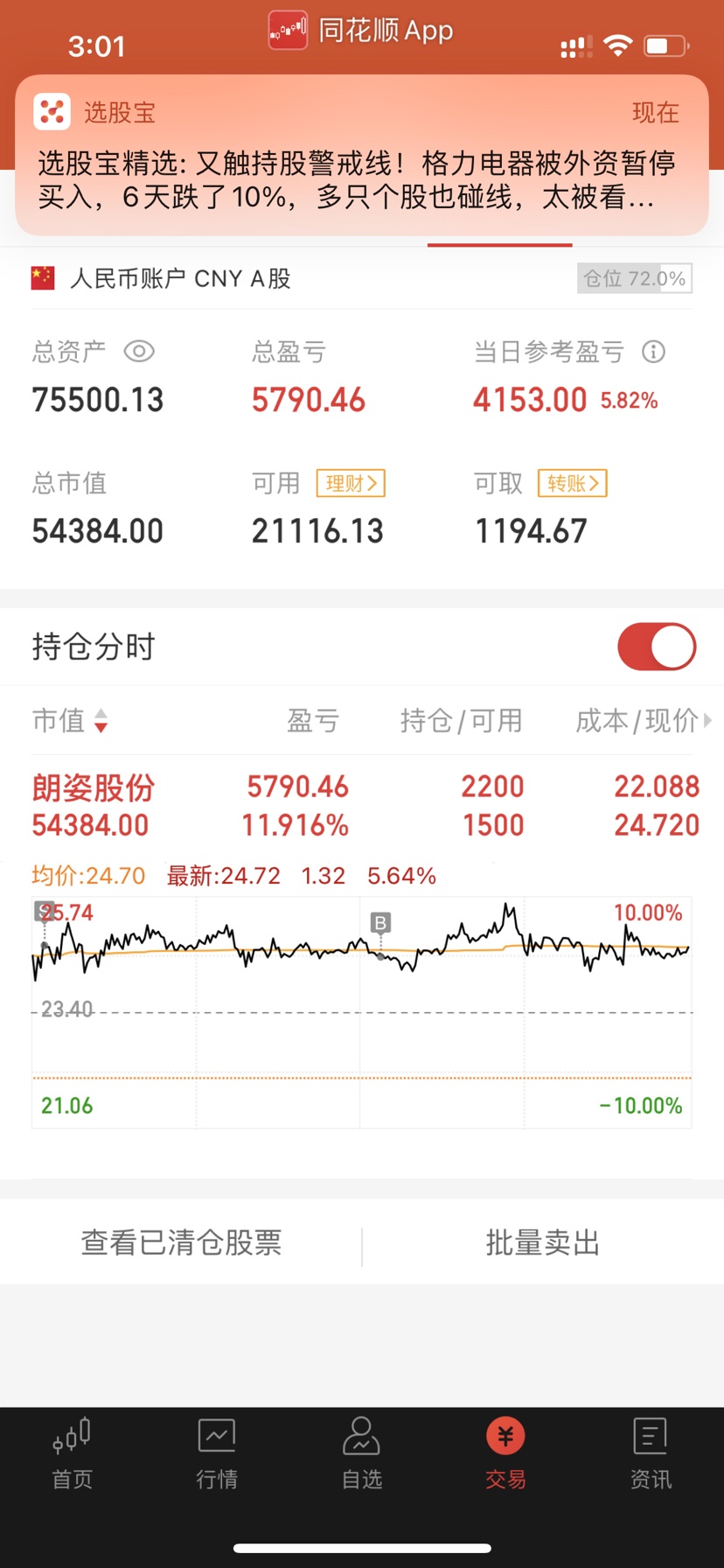Open the 转账 transfer button

coord(572,483)
